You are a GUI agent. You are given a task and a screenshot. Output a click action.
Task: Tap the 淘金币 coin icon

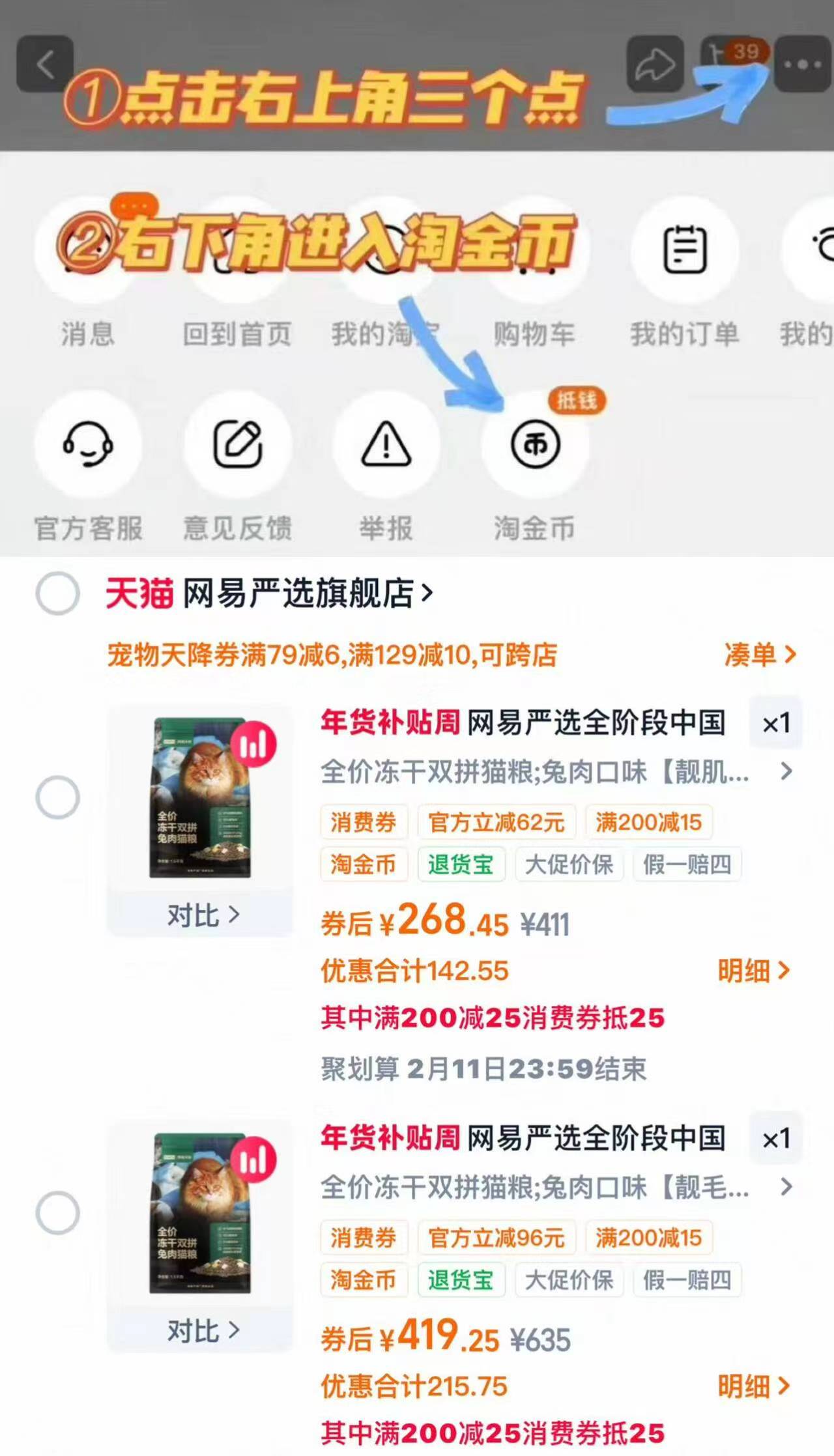536,446
